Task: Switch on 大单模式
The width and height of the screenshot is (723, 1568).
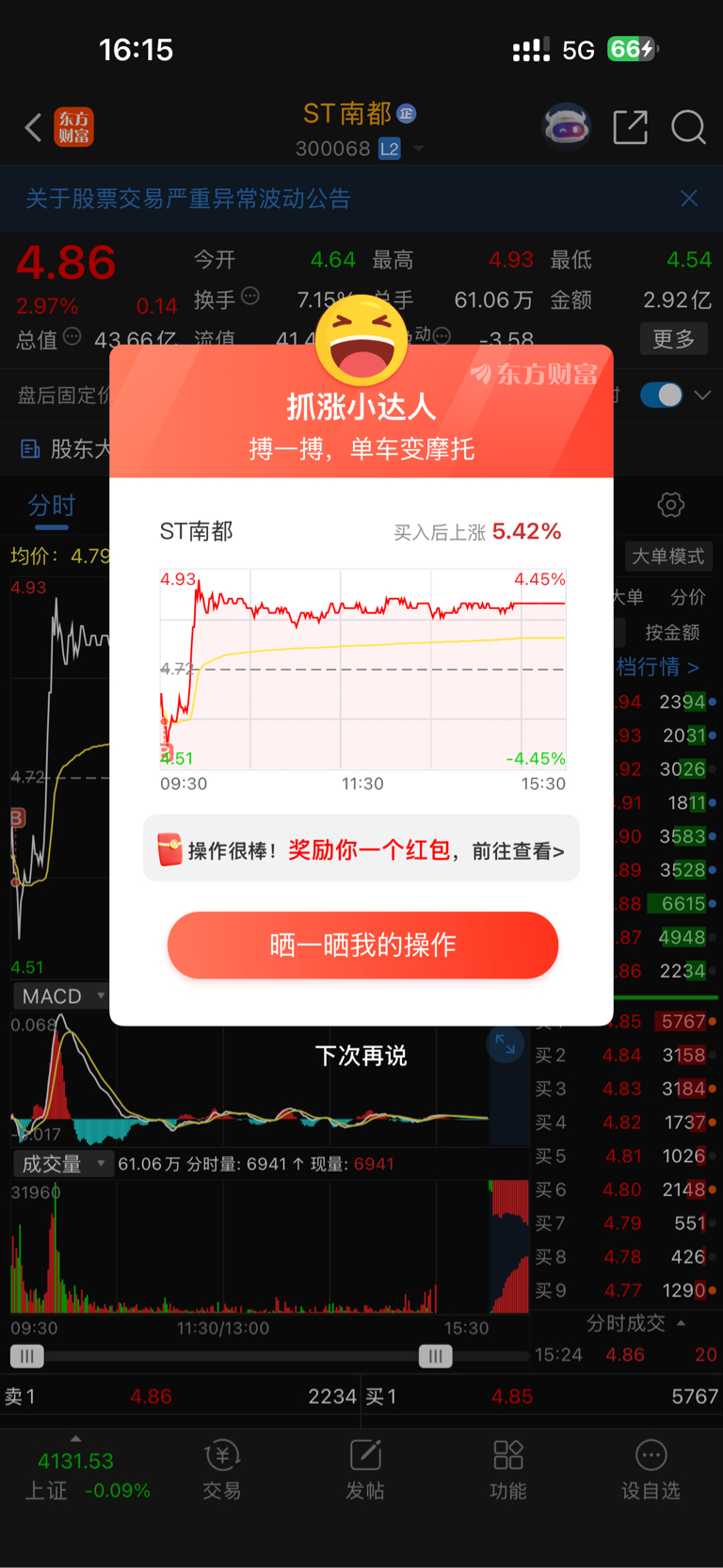Action: [x=667, y=556]
